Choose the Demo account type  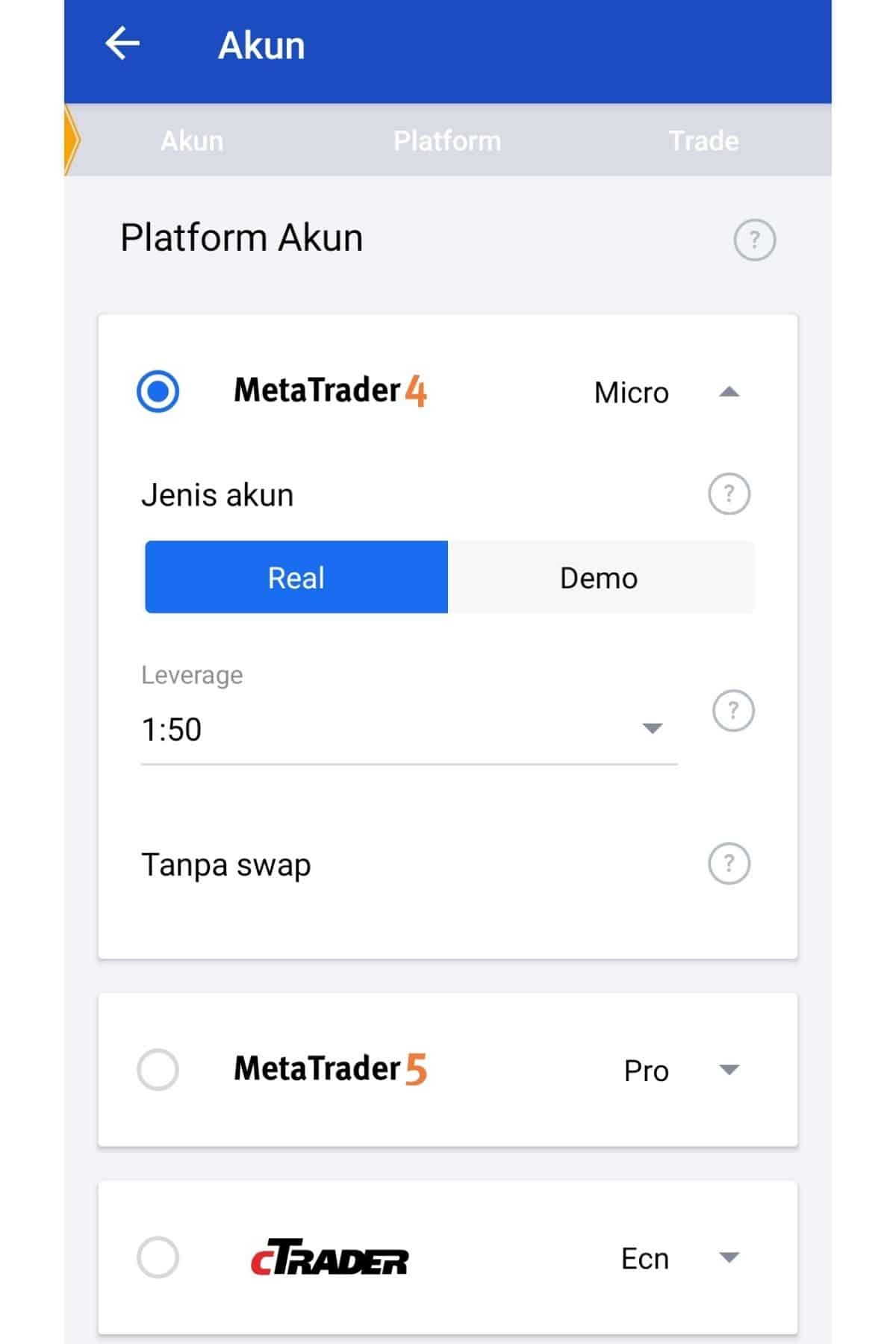pos(600,577)
